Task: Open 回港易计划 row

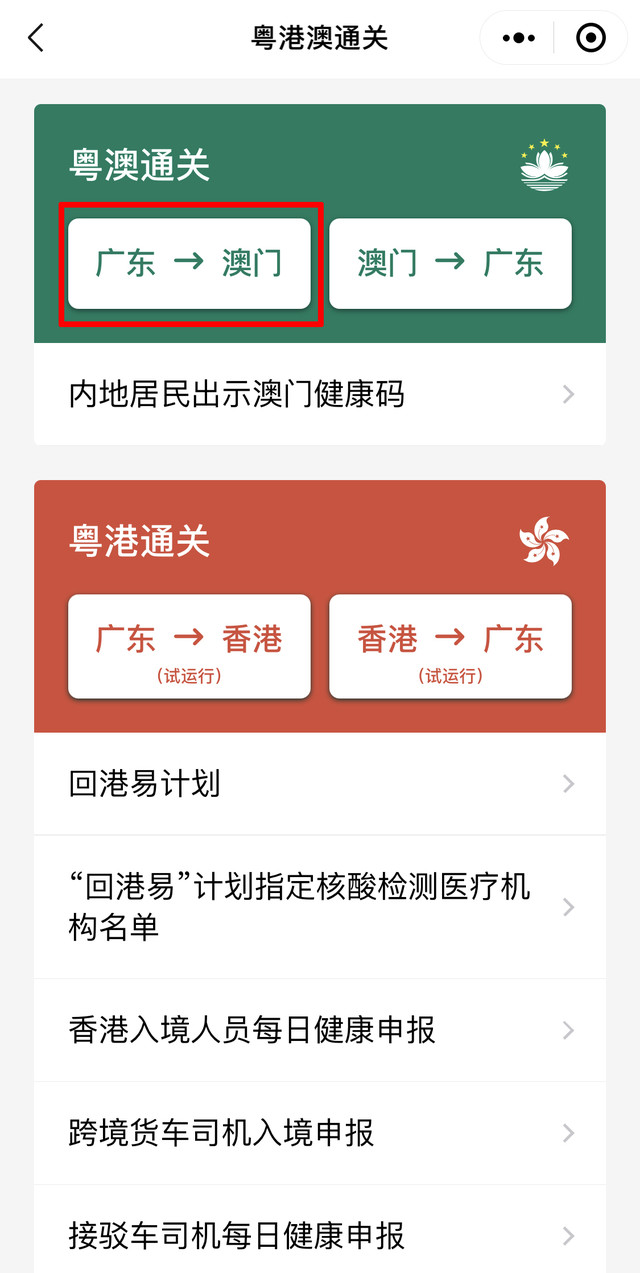Action: click(320, 784)
